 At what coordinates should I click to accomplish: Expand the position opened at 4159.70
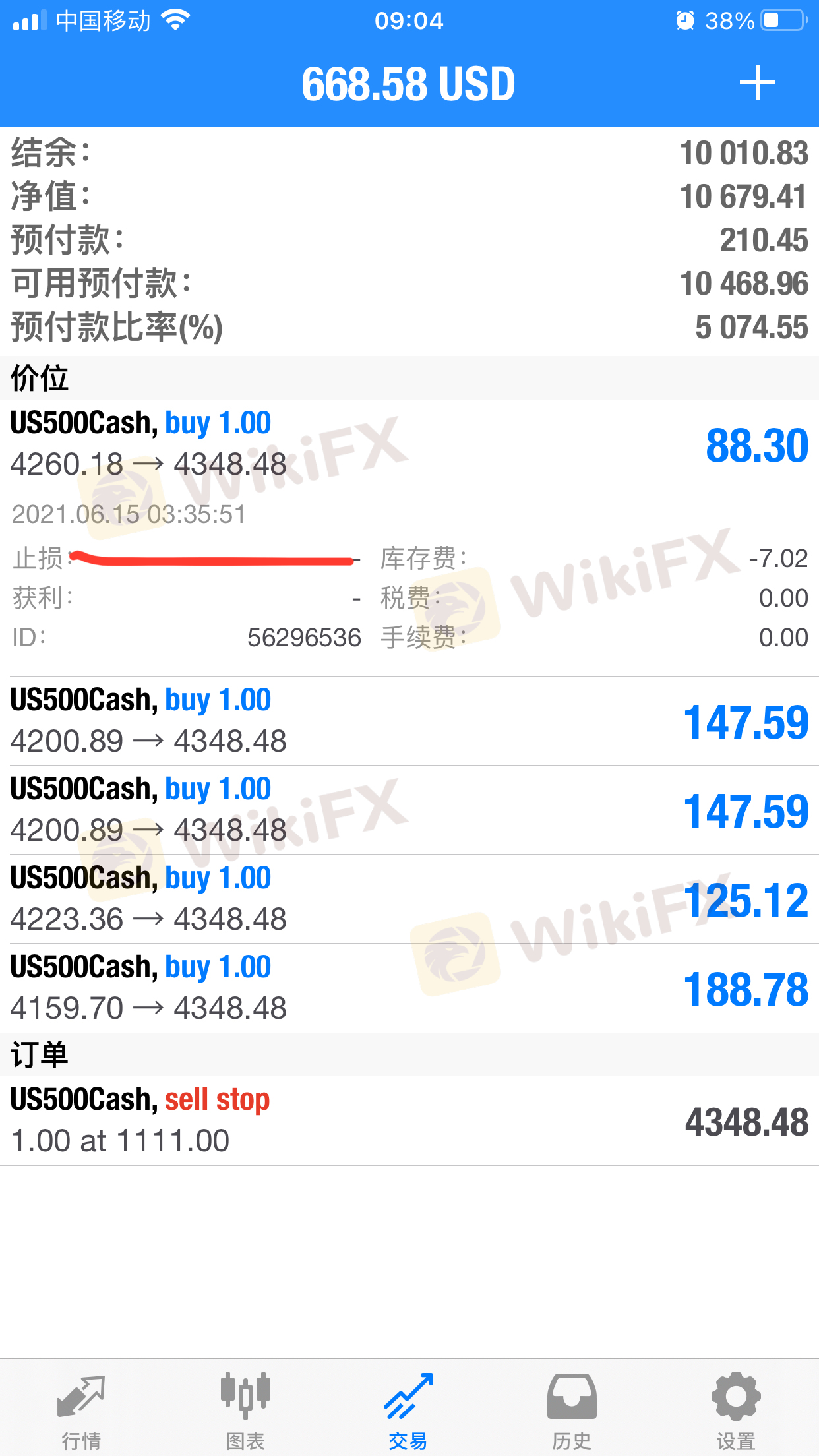click(409, 988)
